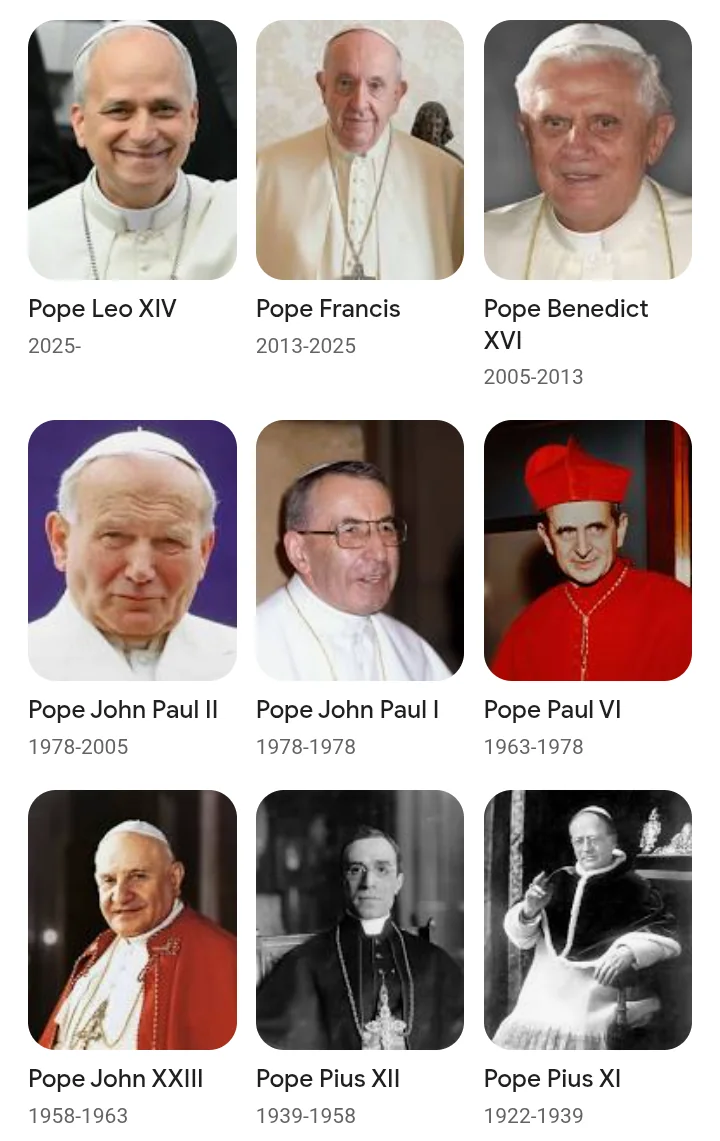Click the Pope Paul VI portrait

[588, 550]
